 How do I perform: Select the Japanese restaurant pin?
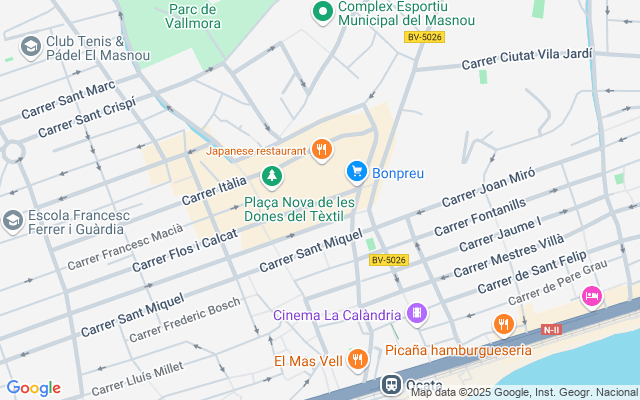[321, 151]
